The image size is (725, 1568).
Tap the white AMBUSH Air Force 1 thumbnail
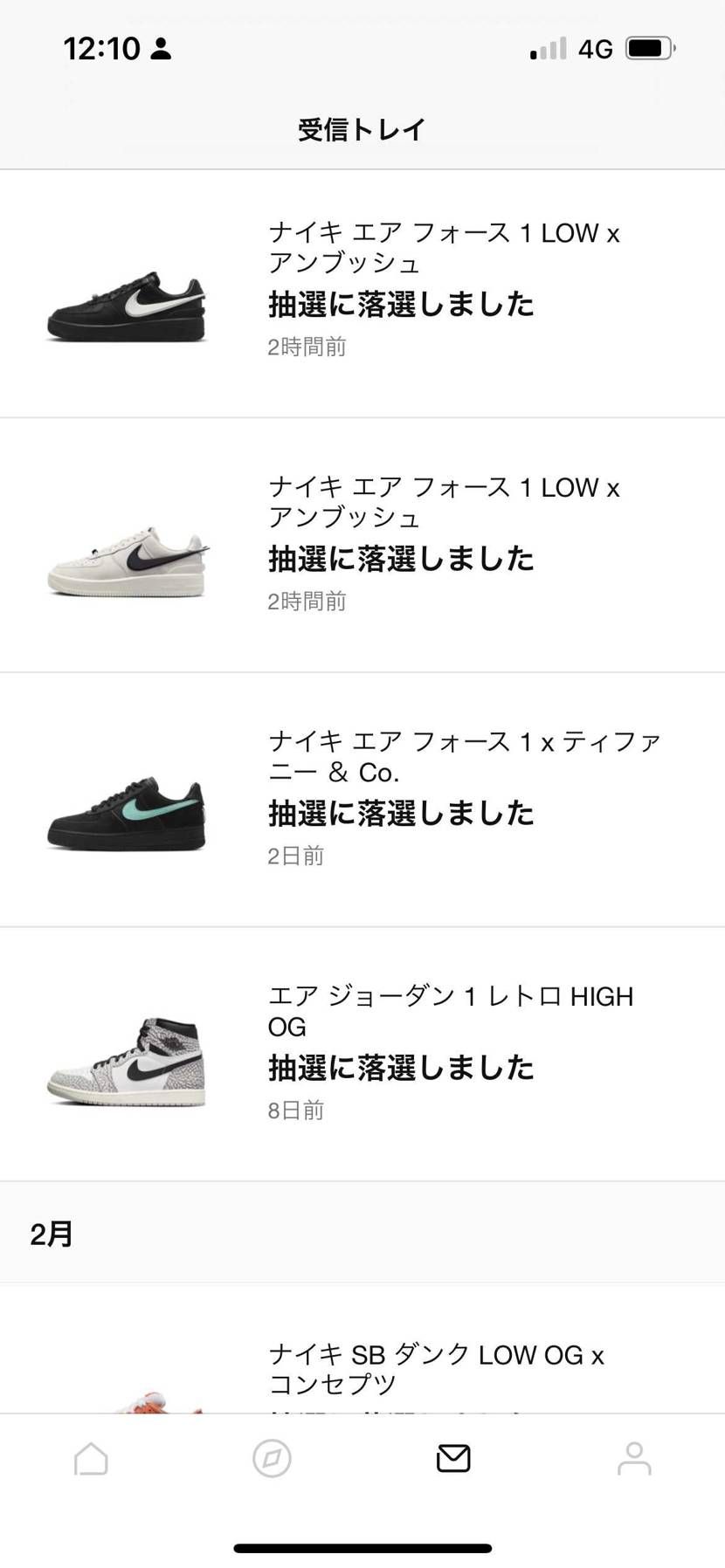127,559
